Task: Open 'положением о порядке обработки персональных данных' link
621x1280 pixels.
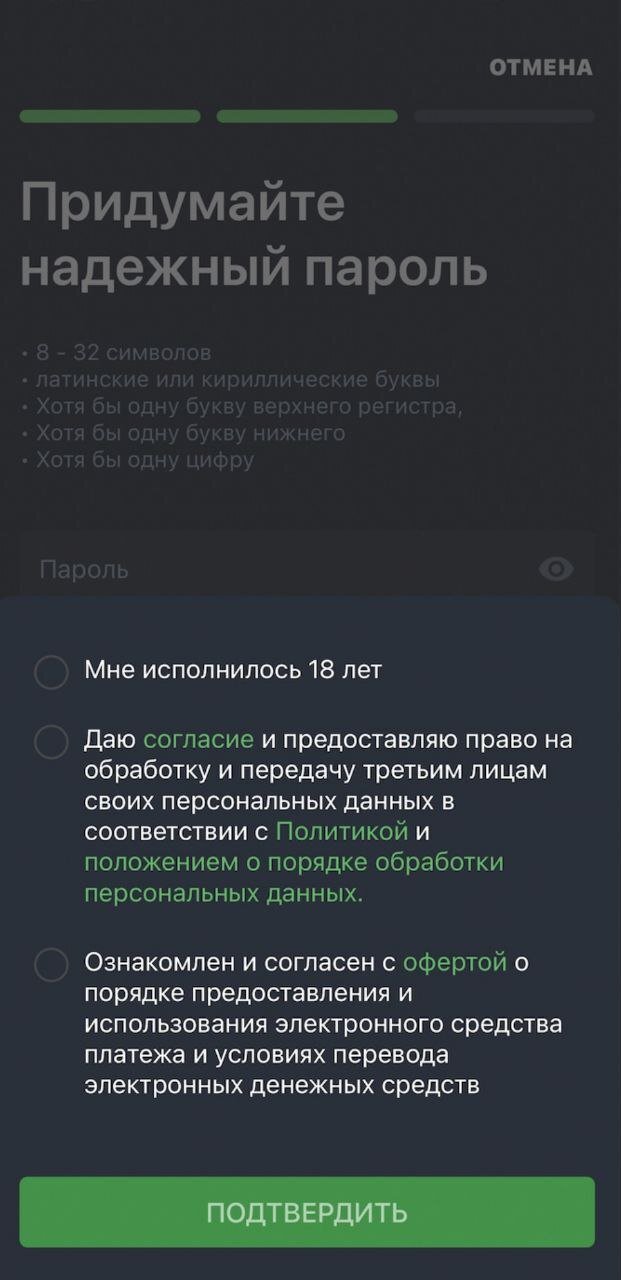Action: pyautogui.click(x=294, y=863)
